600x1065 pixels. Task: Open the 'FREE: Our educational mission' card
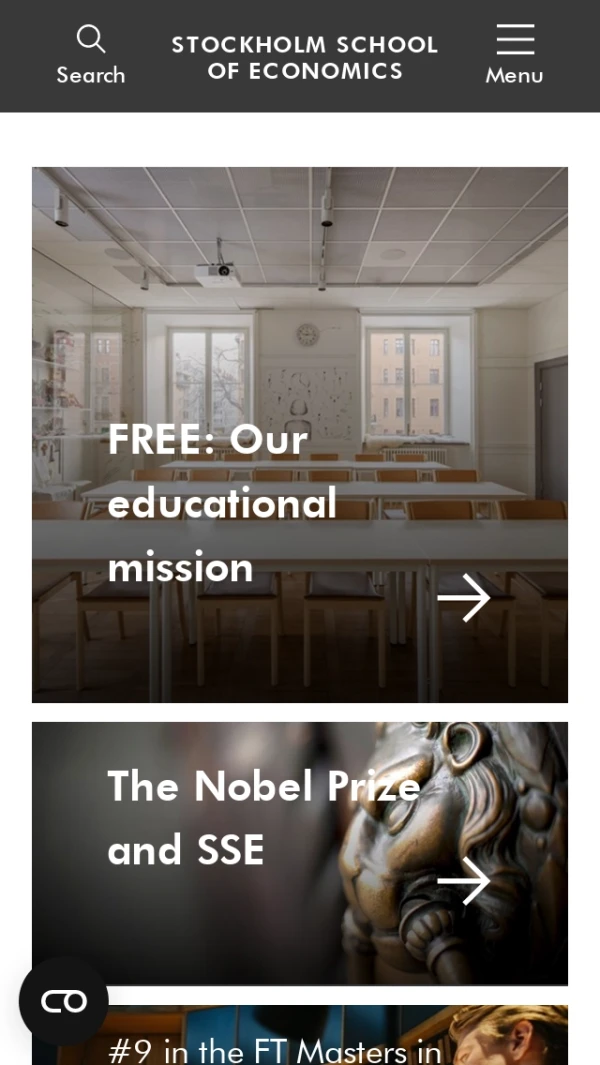click(300, 434)
